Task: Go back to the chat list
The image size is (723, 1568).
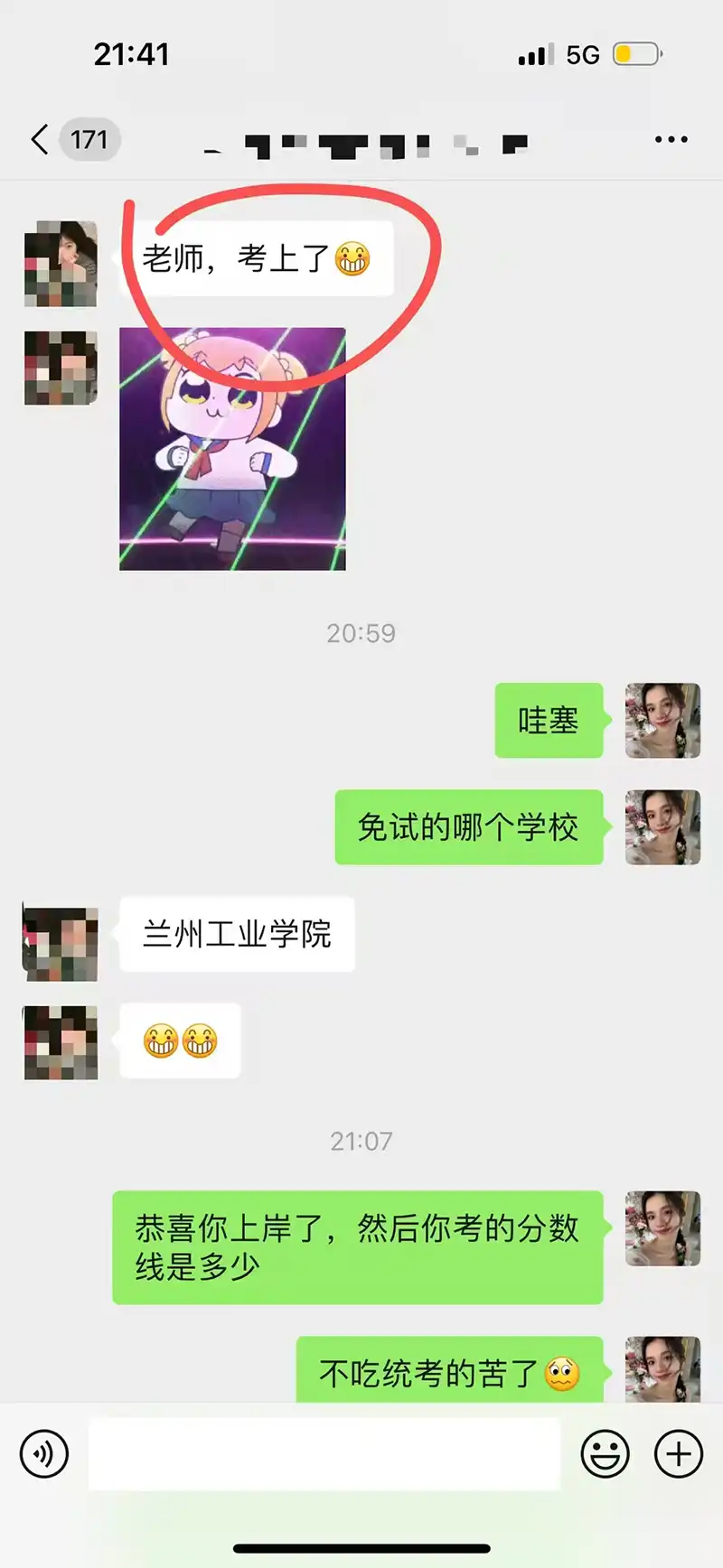Action: point(41,140)
